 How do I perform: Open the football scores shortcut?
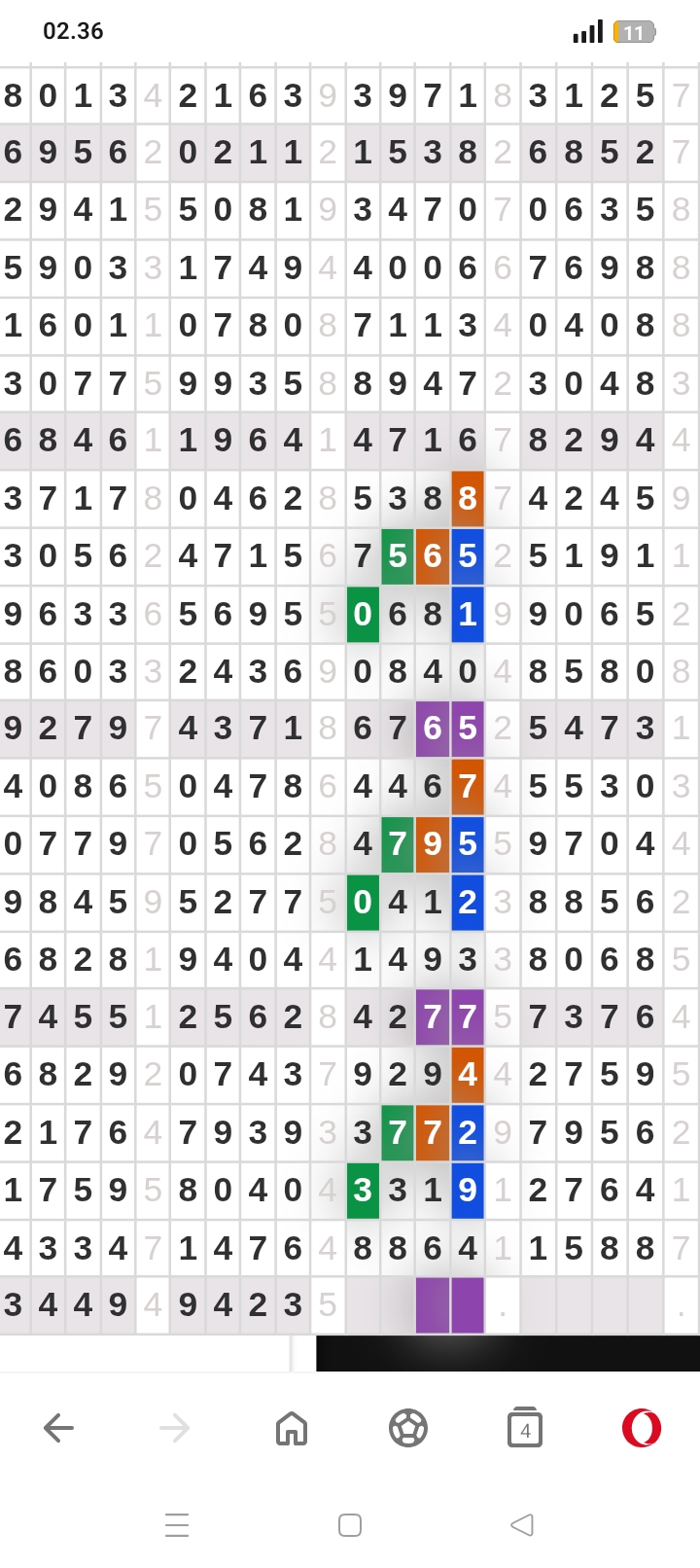tap(408, 1428)
